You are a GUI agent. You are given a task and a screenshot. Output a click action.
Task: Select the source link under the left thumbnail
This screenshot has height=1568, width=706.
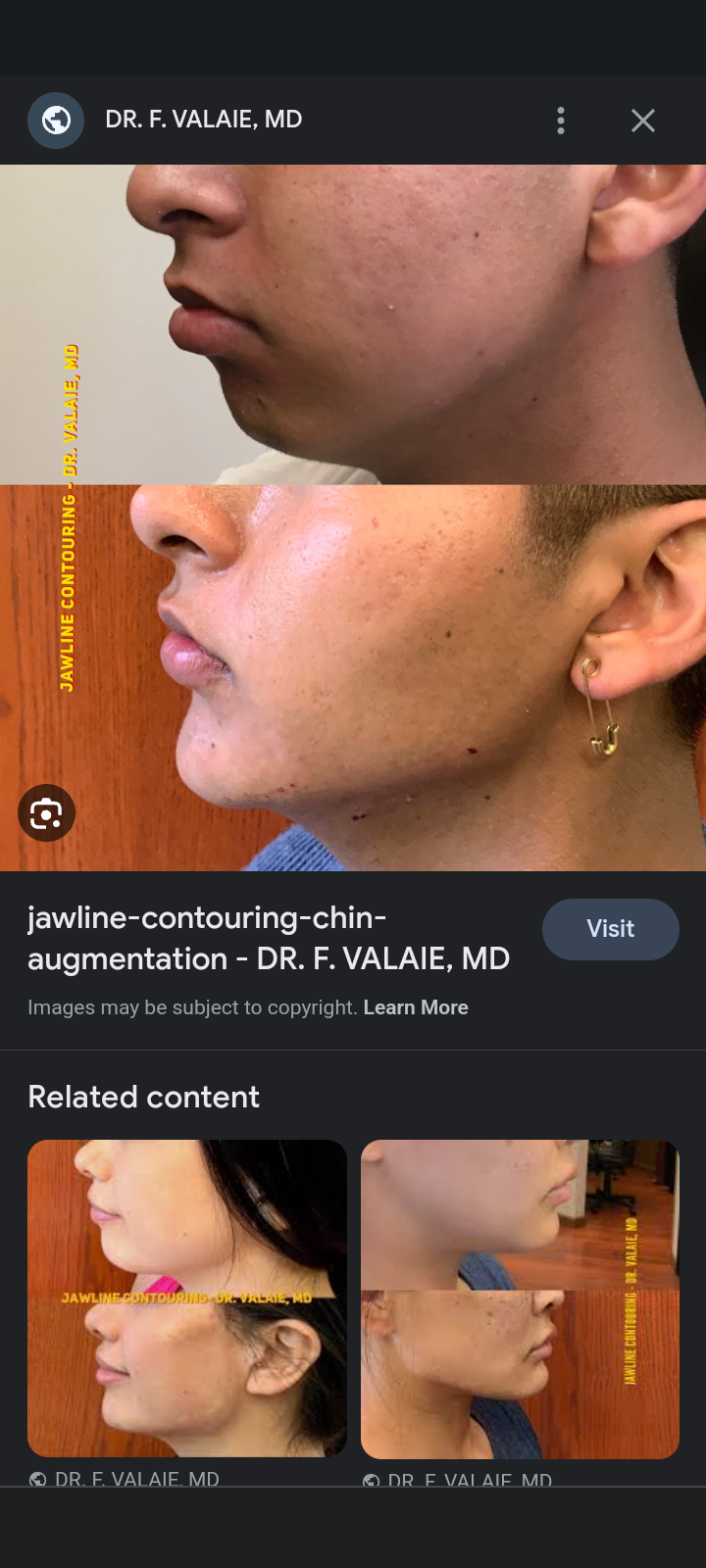point(137,1480)
